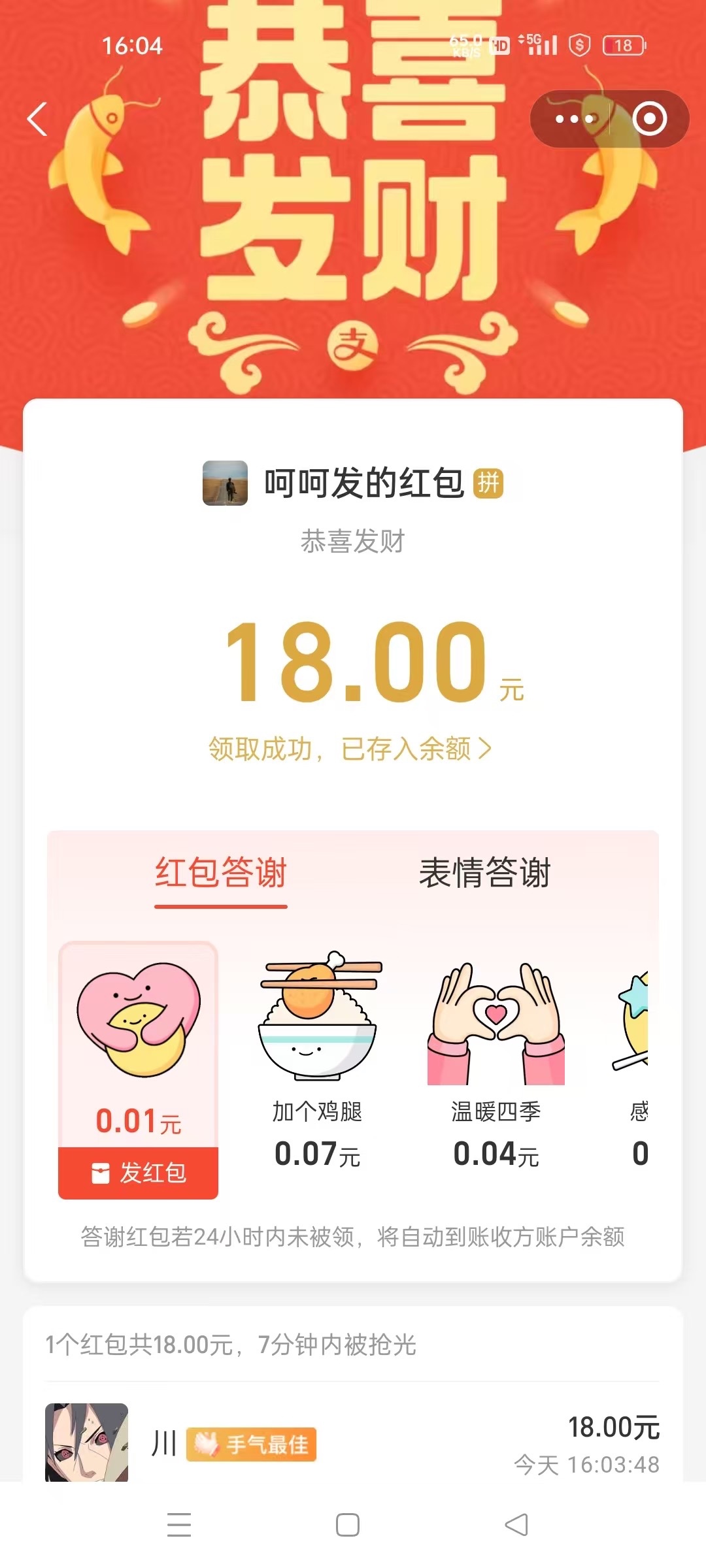Tap the system home button
The image size is (706, 1568).
pyautogui.click(x=347, y=1525)
